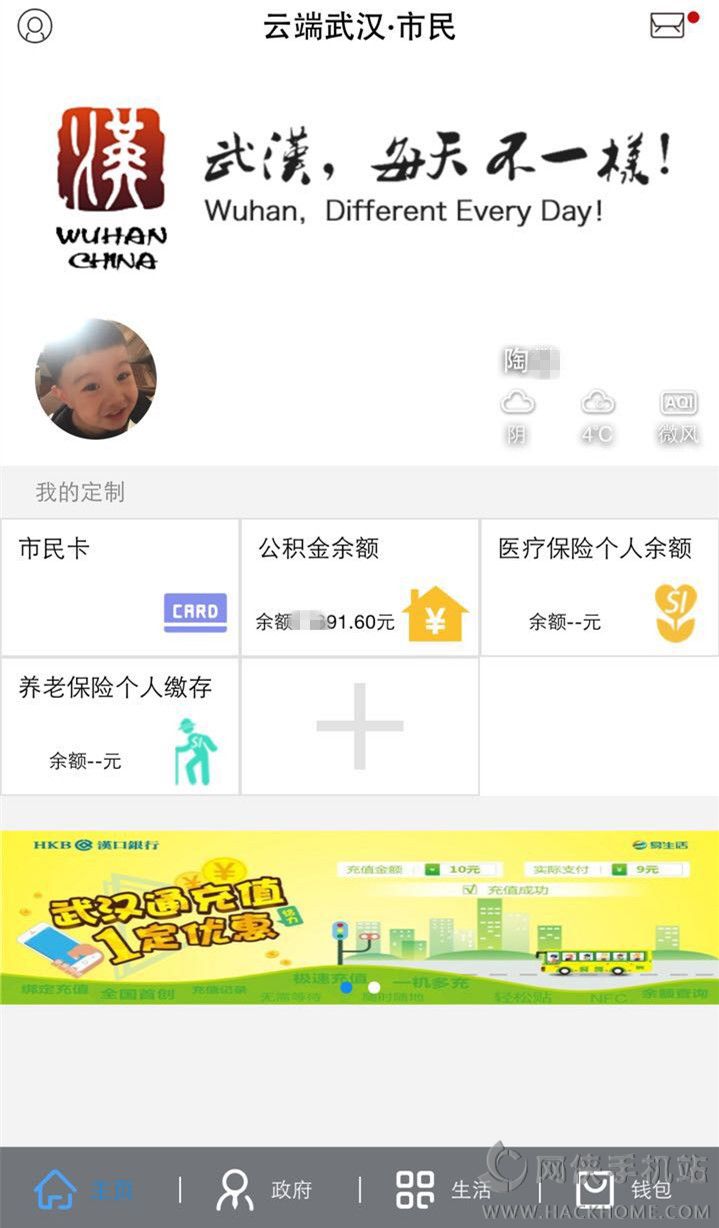Open the messages envelope icon
The height and width of the screenshot is (1228, 719).
(x=668, y=26)
